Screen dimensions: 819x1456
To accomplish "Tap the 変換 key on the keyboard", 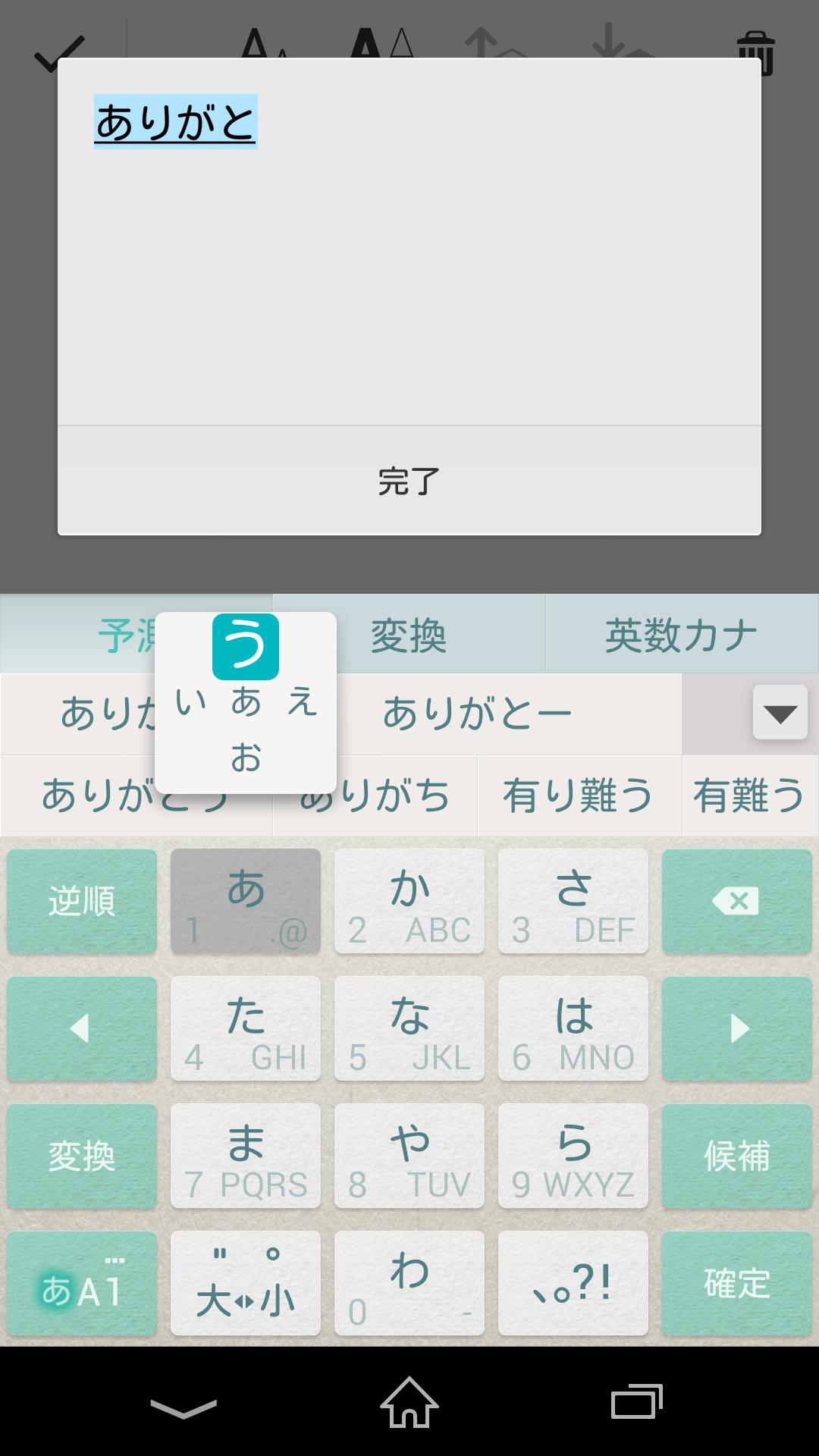I will 82,1156.
